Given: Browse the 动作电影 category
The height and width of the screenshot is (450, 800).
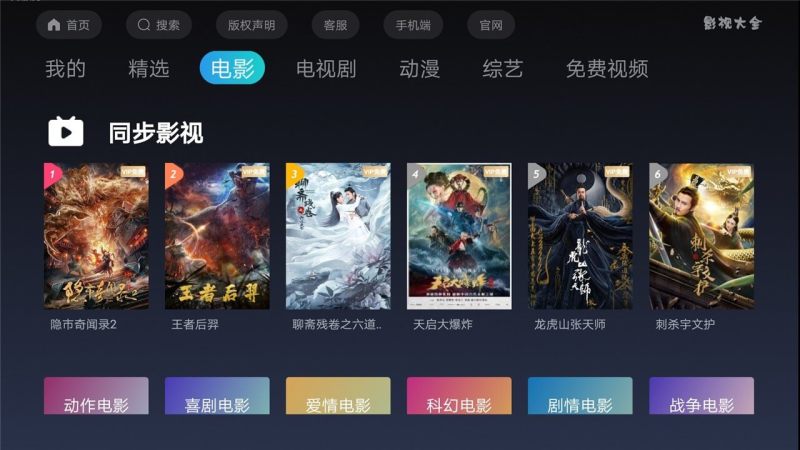Looking at the screenshot, I should click(96, 398).
